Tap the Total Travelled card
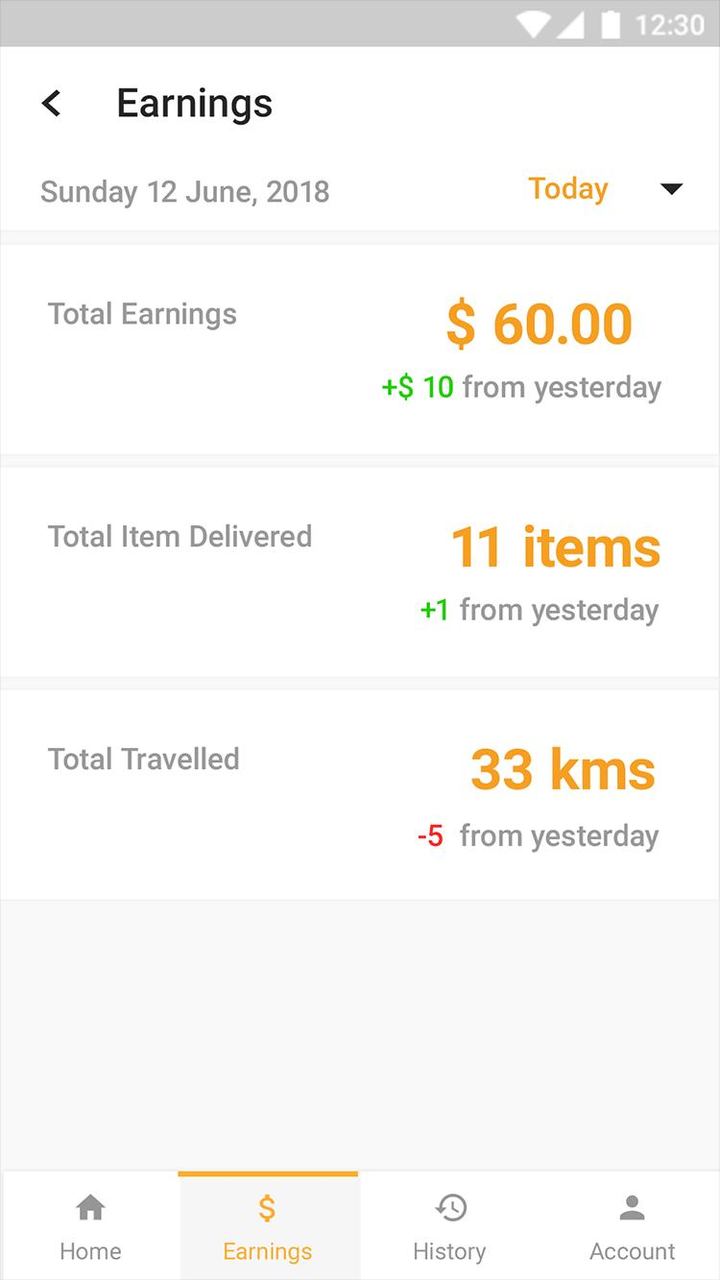This screenshot has height=1280, width=720. click(x=360, y=793)
